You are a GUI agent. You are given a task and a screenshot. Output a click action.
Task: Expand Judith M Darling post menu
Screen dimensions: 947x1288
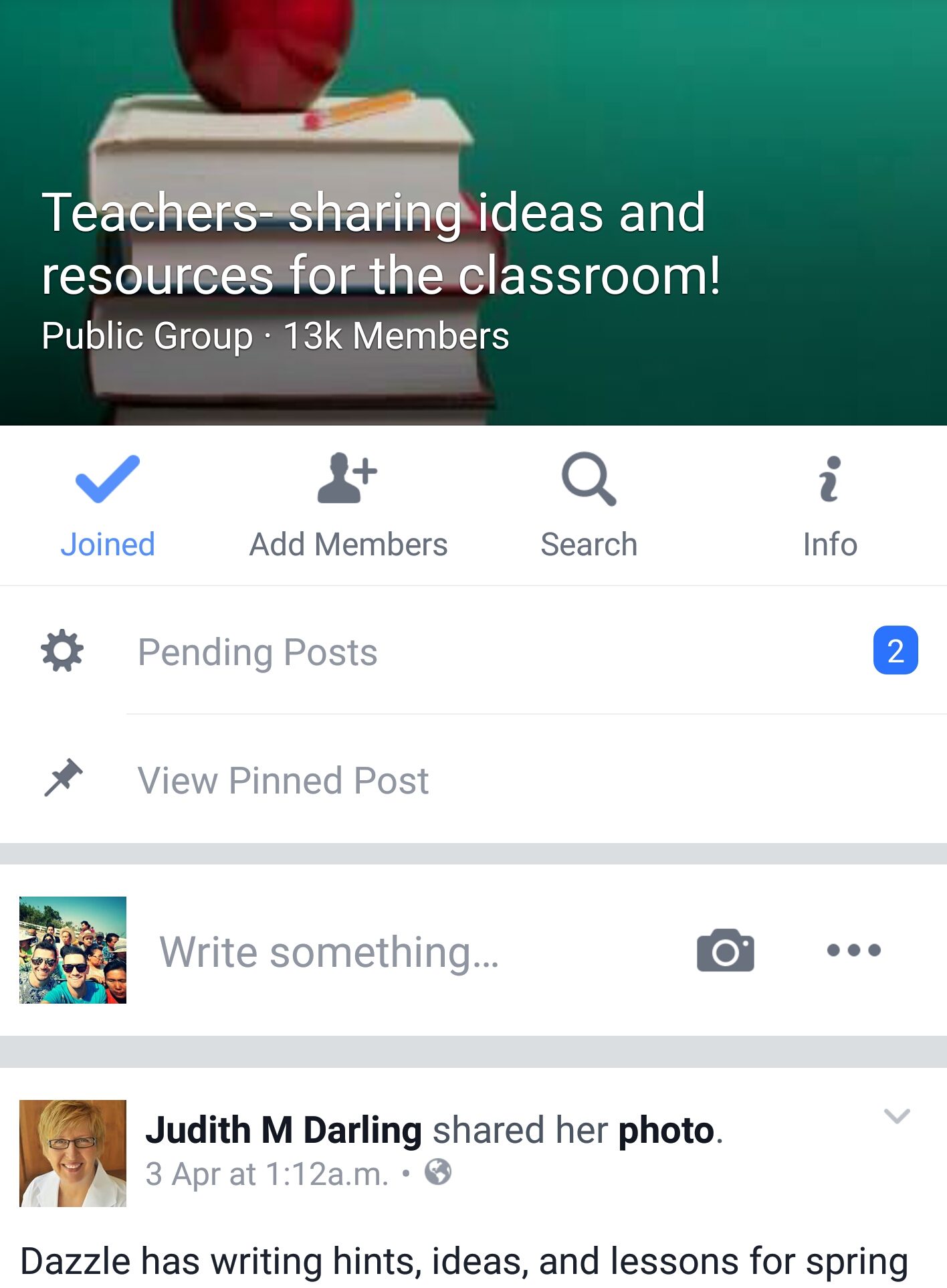(896, 1116)
